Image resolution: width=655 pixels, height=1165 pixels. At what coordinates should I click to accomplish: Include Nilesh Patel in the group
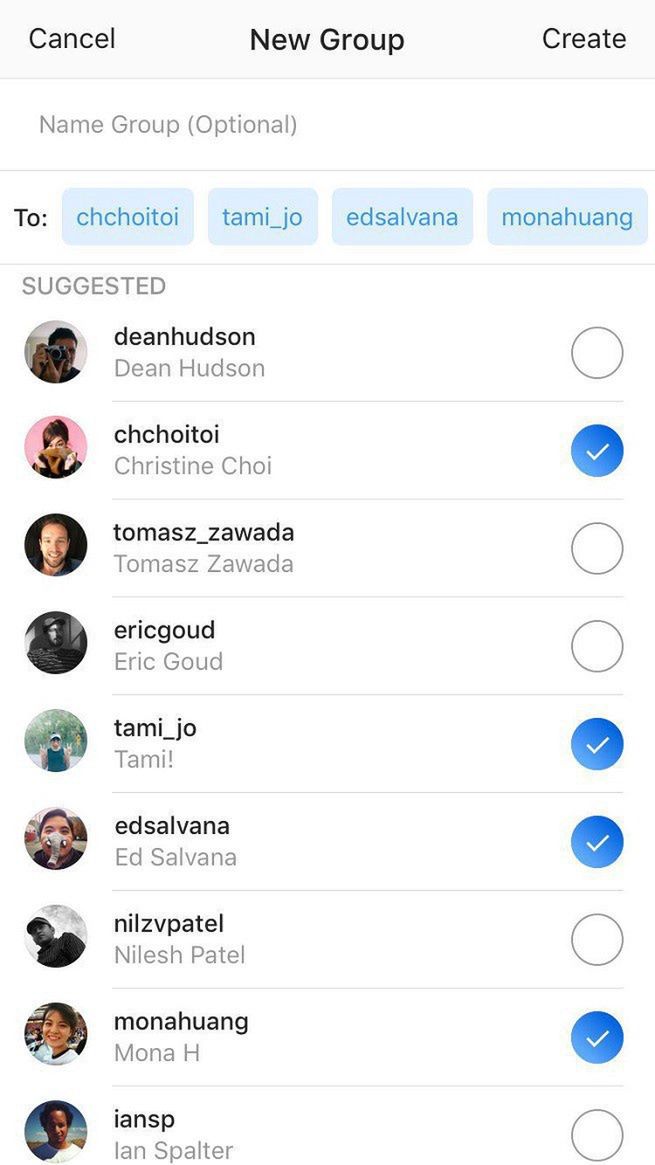click(597, 941)
